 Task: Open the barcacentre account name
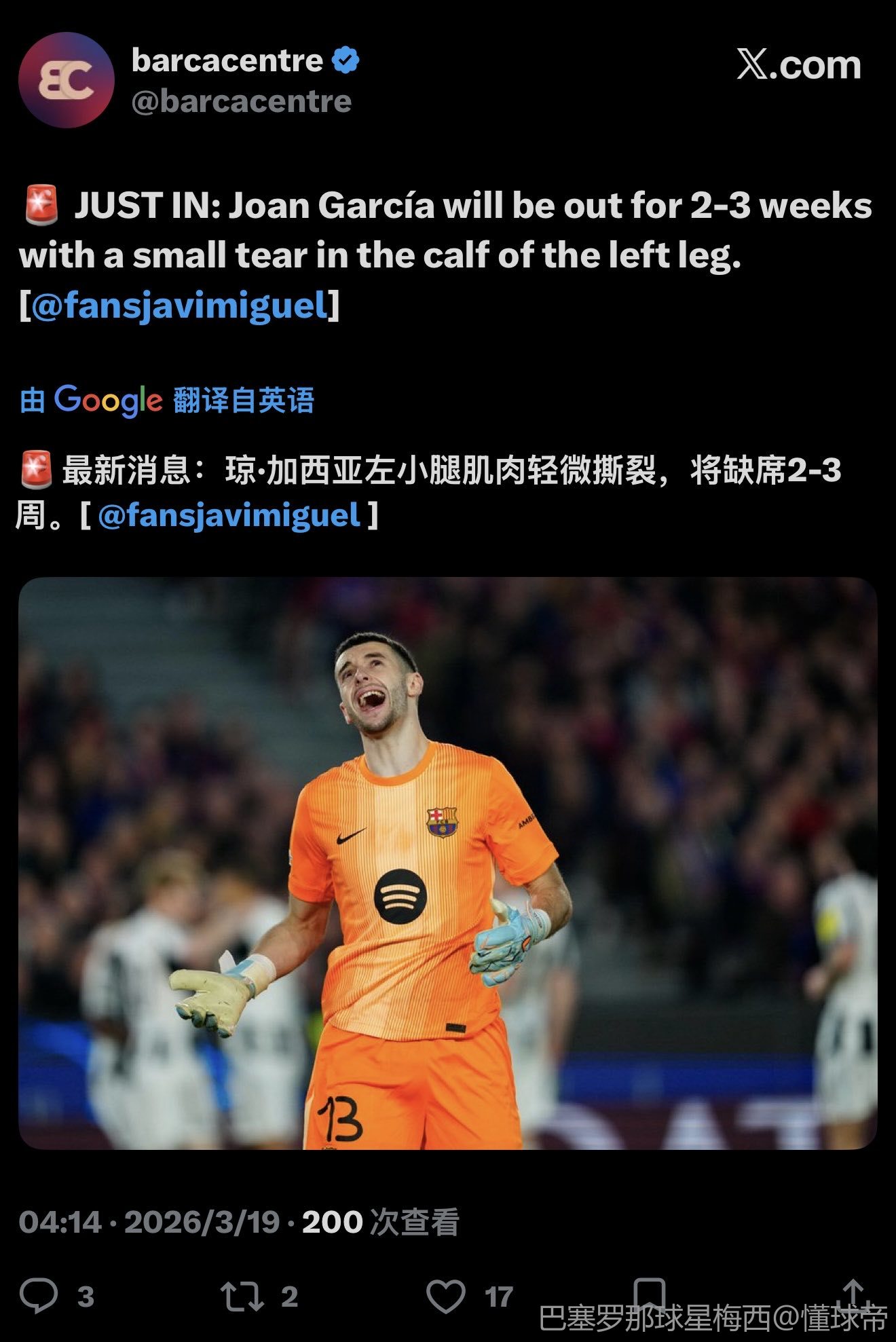pos(227,61)
